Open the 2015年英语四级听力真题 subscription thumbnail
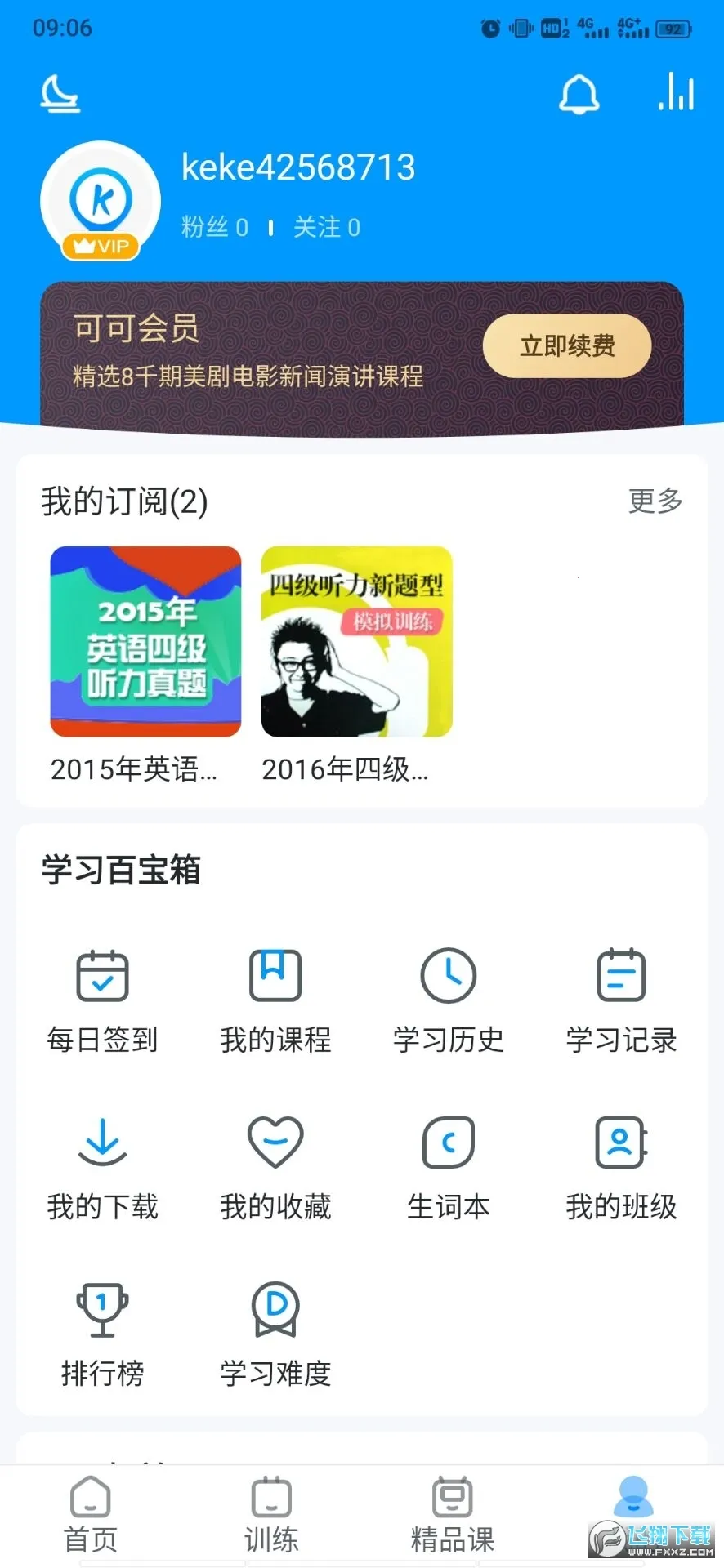 [145, 642]
